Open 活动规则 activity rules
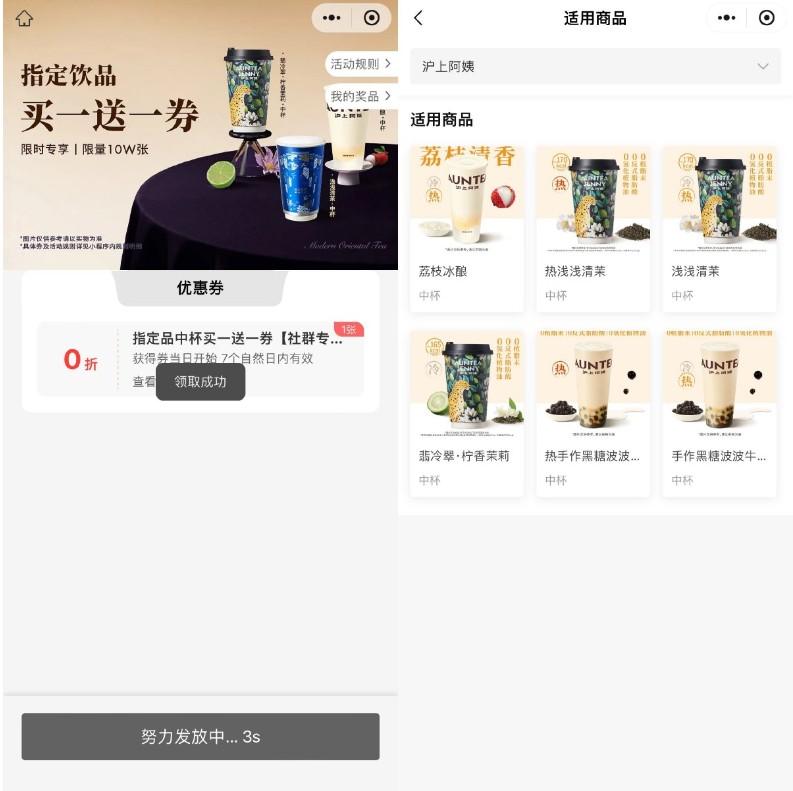 coord(359,64)
